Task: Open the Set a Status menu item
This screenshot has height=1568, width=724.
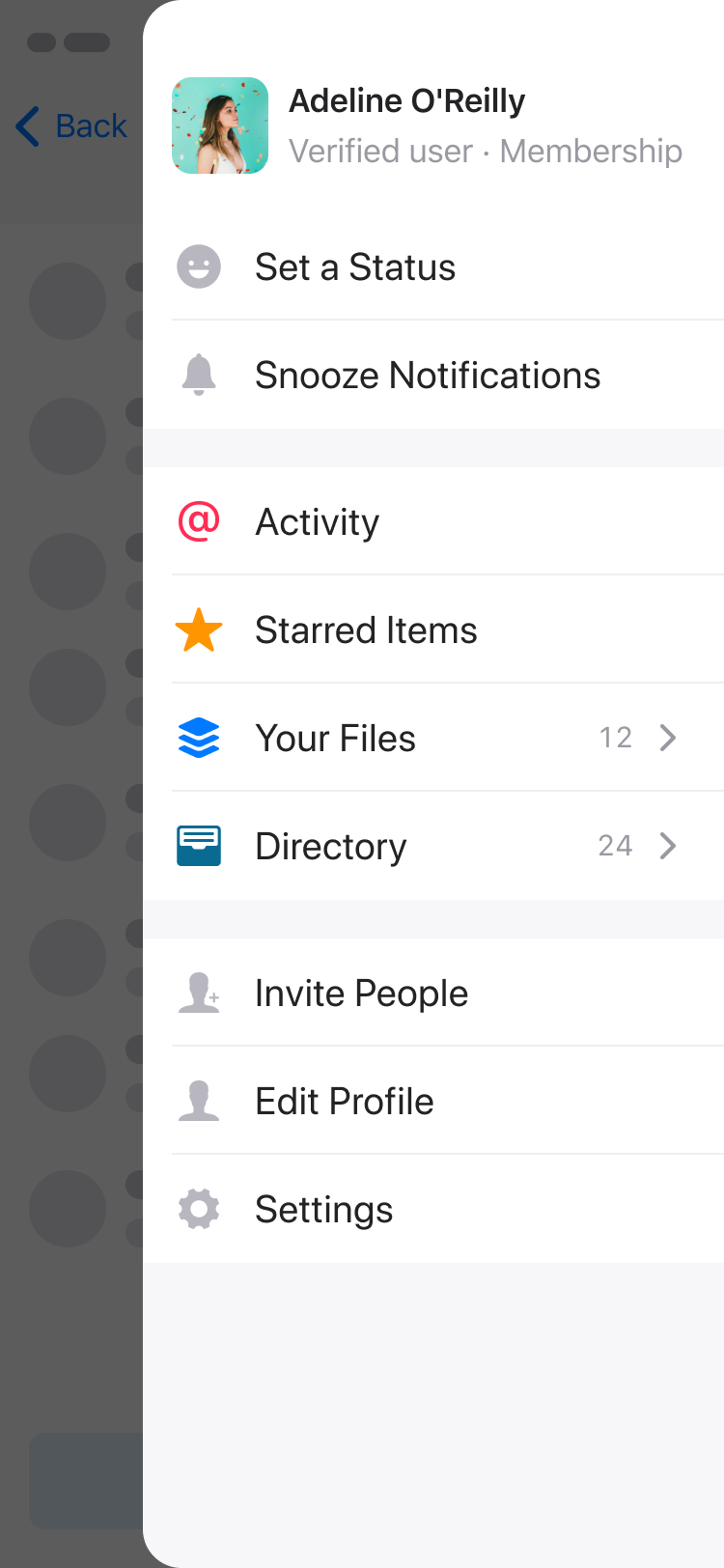Action: pyautogui.click(x=355, y=266)
